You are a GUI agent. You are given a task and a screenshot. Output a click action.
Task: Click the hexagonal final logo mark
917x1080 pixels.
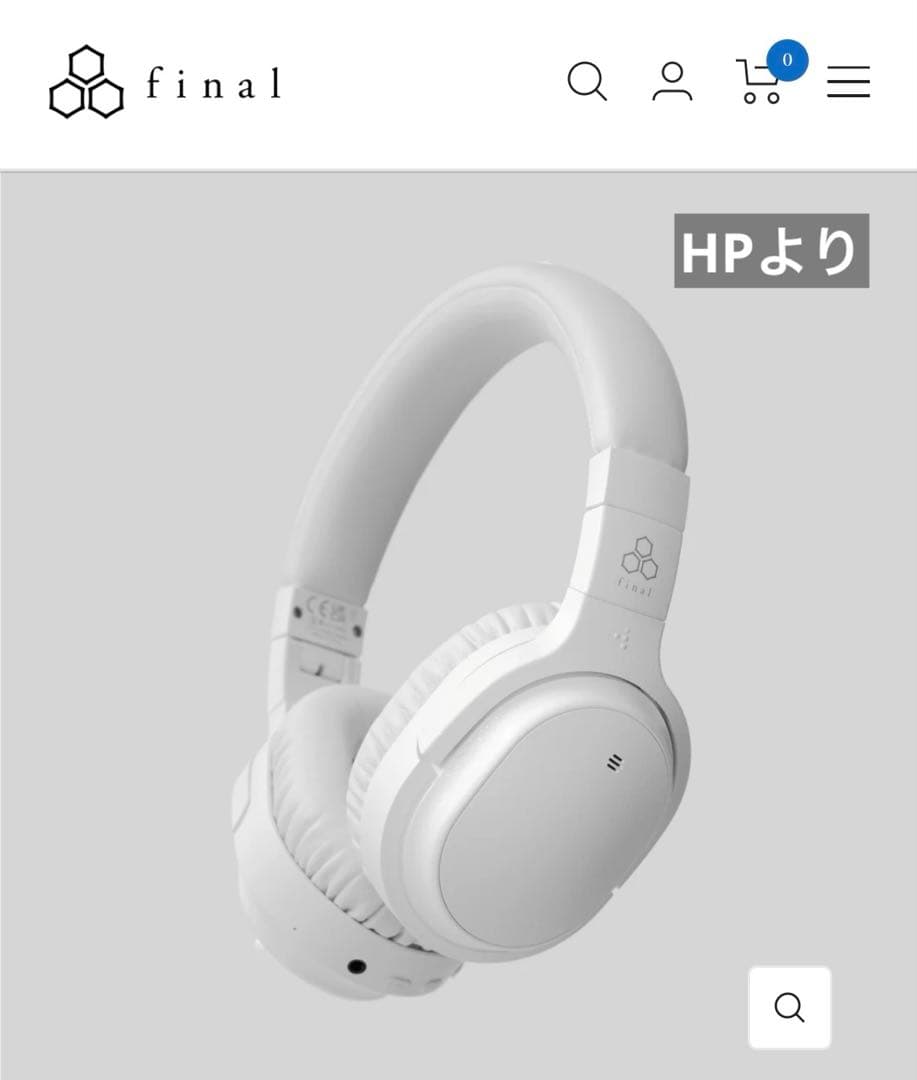(86, 80)
